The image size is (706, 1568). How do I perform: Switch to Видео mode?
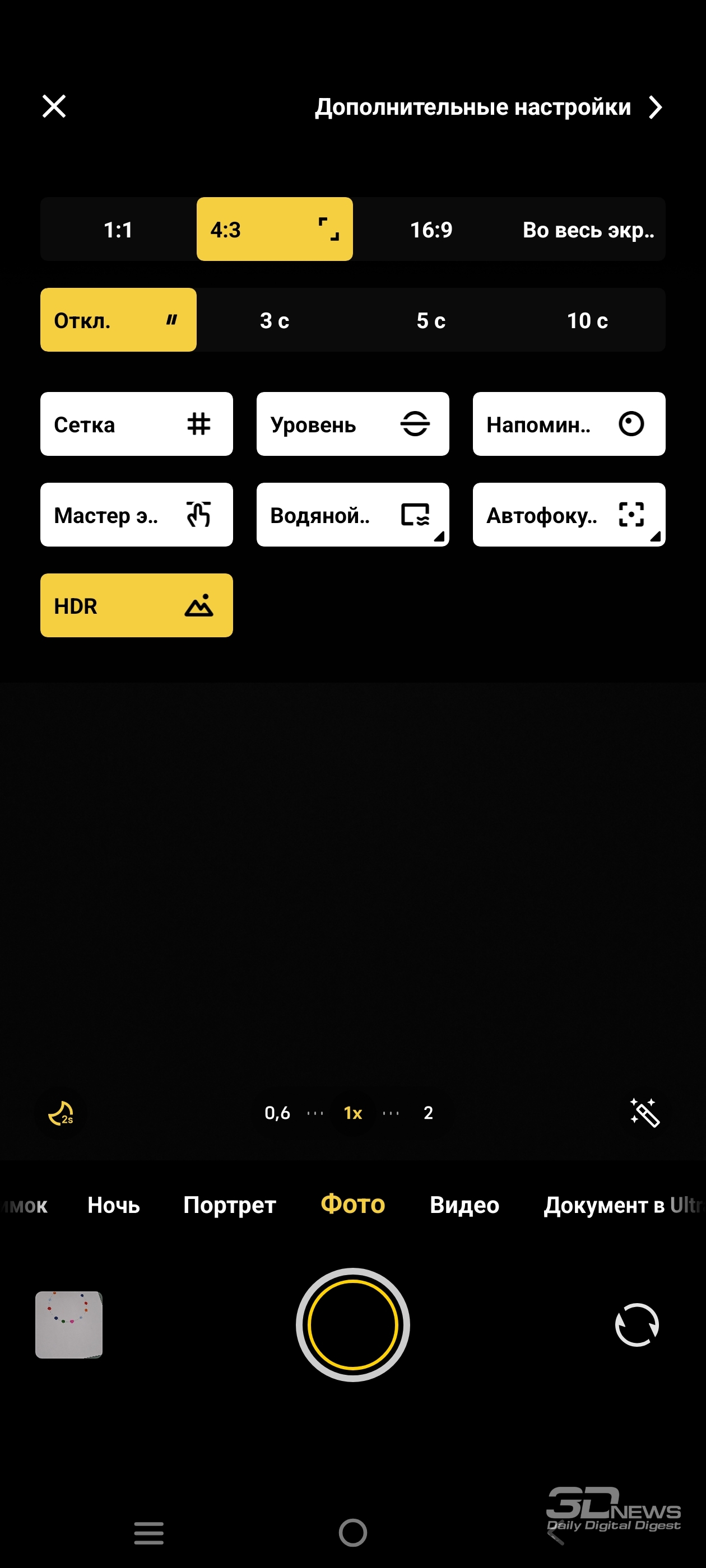pyautogui.click(x=464, y=1205)
